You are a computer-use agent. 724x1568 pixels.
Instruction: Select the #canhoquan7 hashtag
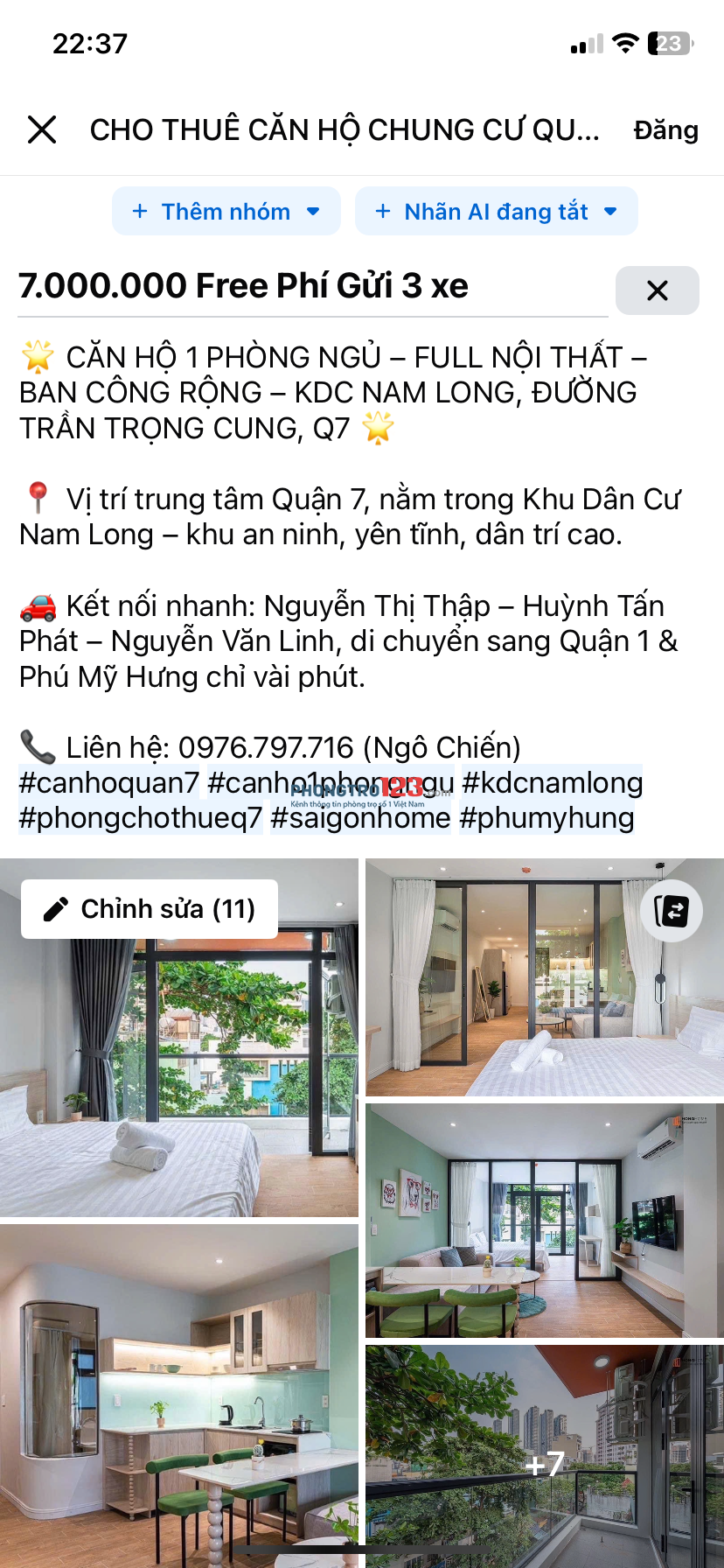[x=109, y=782]
